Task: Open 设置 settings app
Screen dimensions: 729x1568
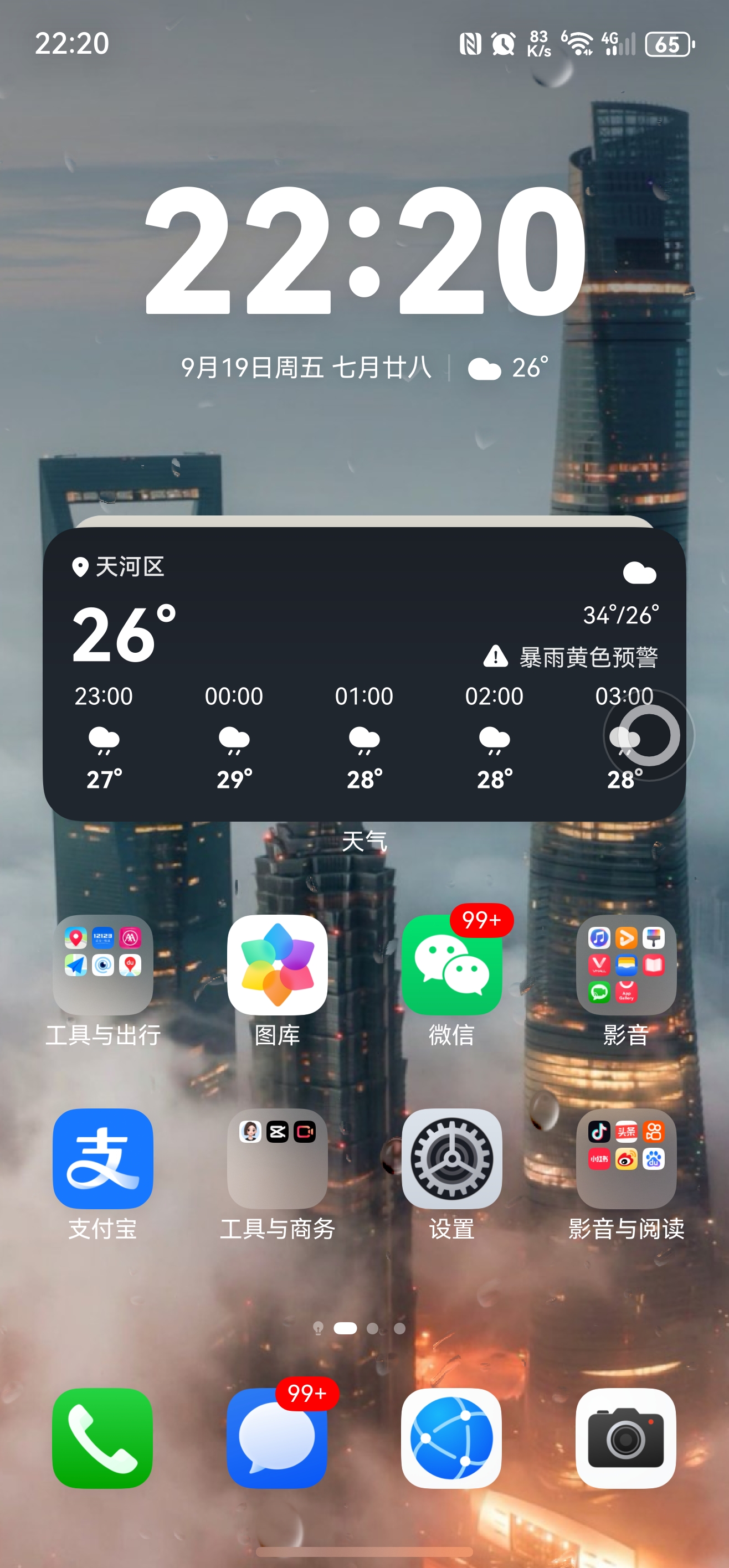Action: point(451,1158)
